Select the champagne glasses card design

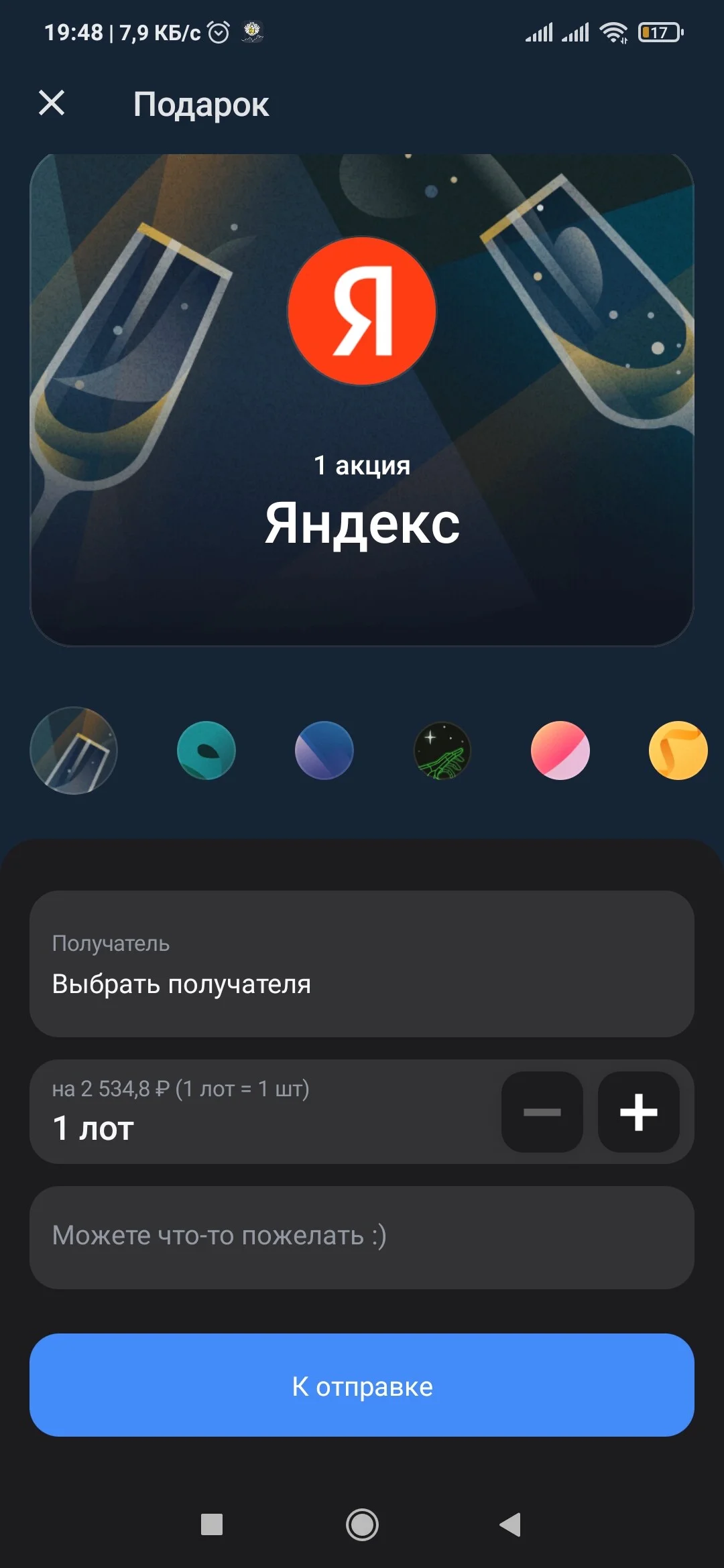(x=74, y=750)
